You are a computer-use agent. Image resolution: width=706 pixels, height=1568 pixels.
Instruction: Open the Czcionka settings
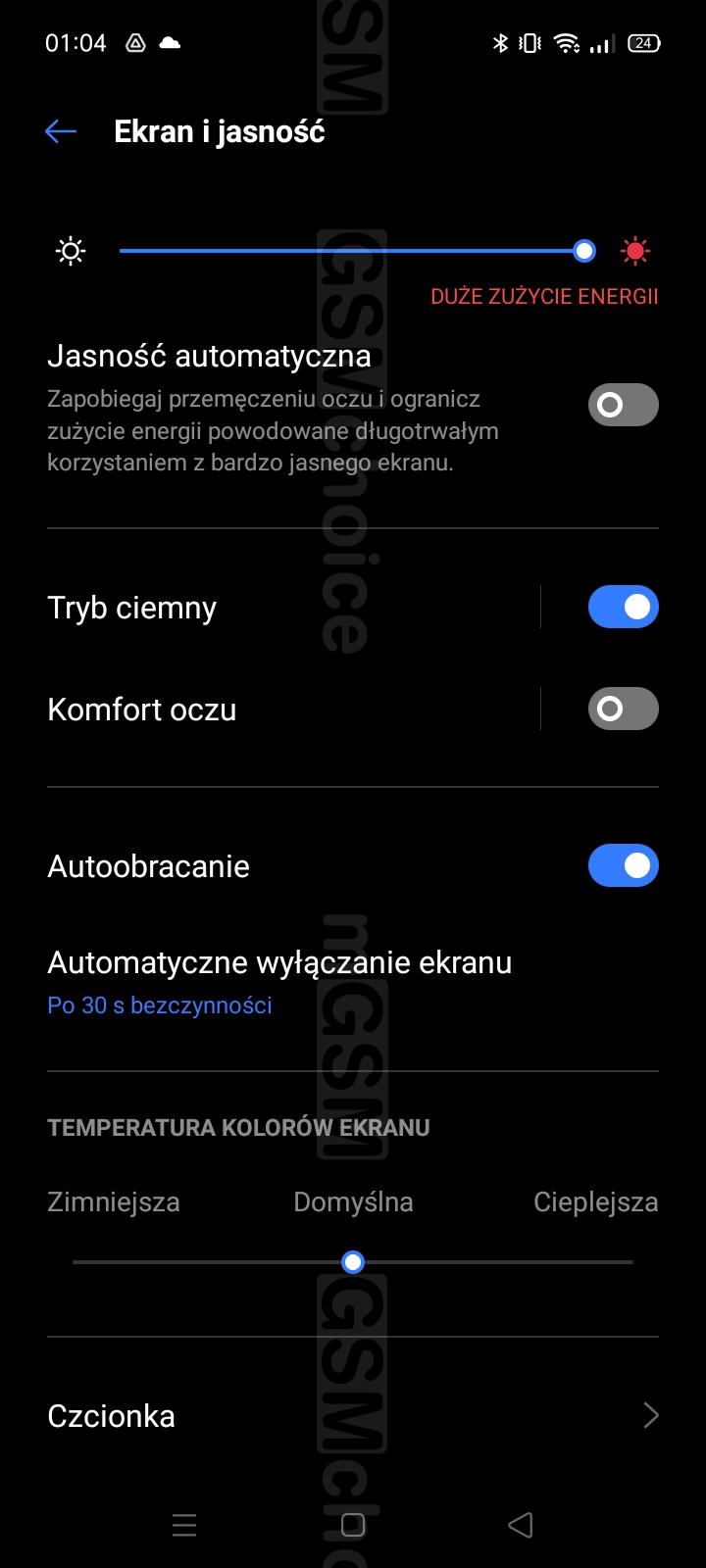tap(353, 1415)
